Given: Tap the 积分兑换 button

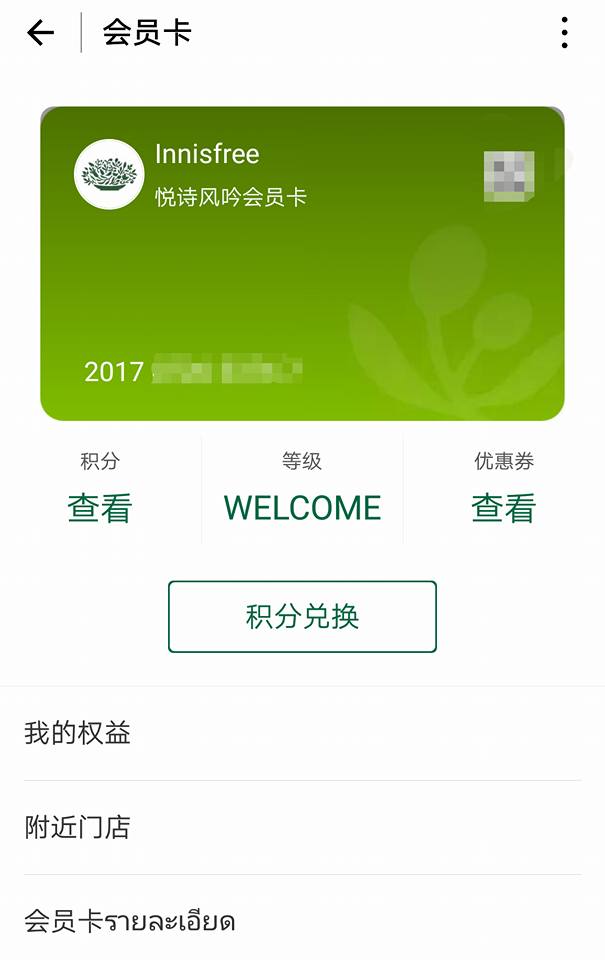Looking at the screenshot, I should coord(302,616).
